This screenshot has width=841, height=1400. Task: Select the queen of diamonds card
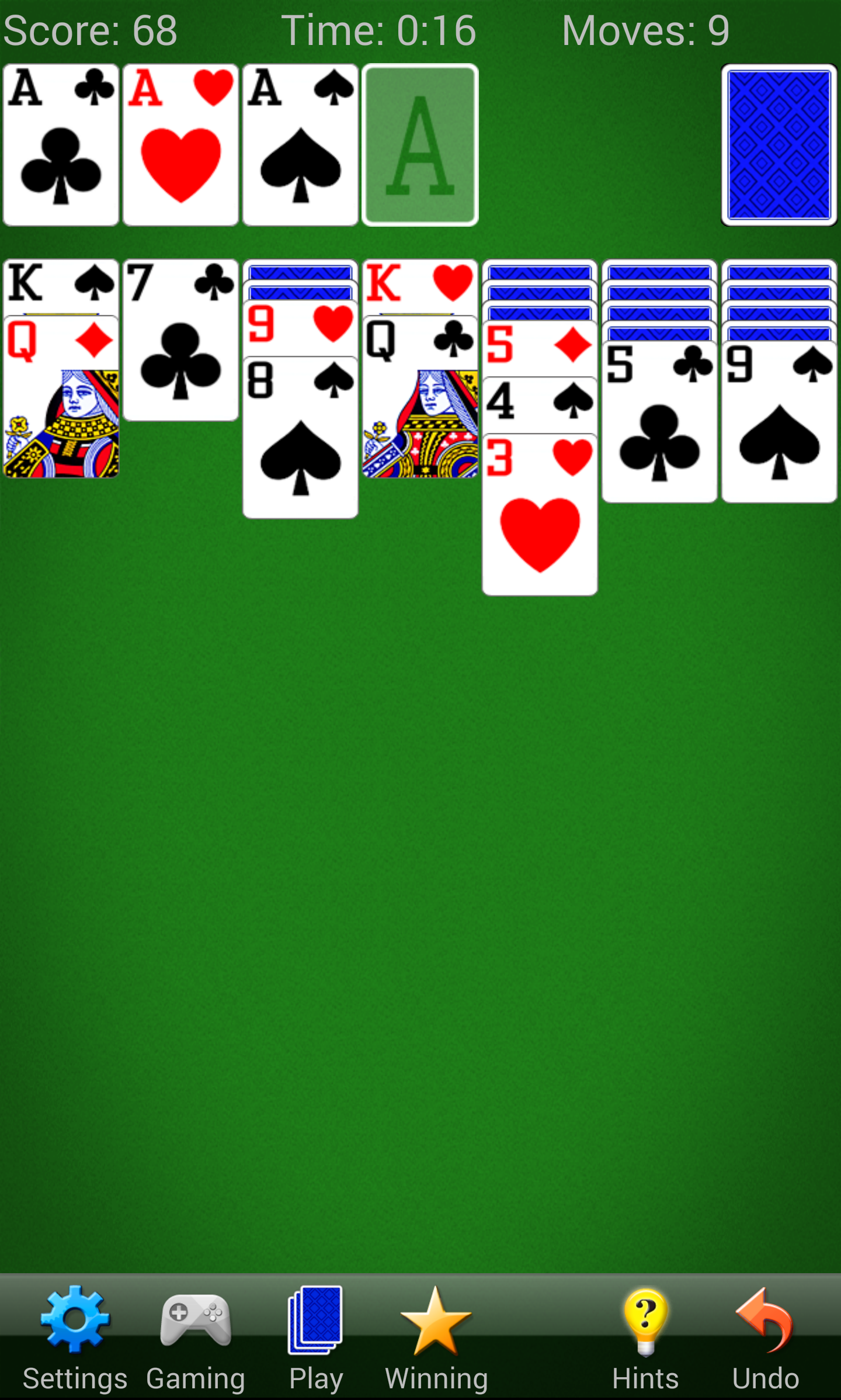(x=61, y=397)
